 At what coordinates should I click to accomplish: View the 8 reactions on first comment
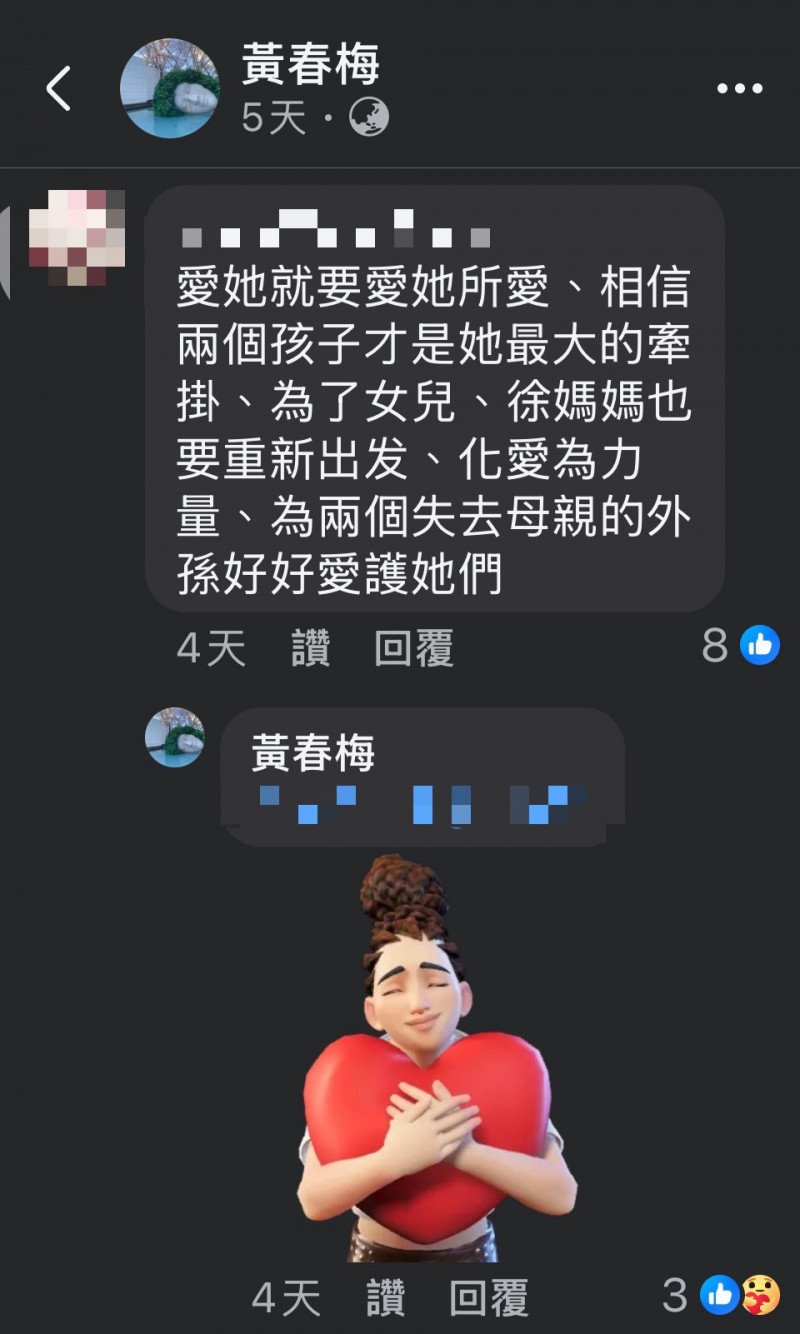(x=741, y=646)
